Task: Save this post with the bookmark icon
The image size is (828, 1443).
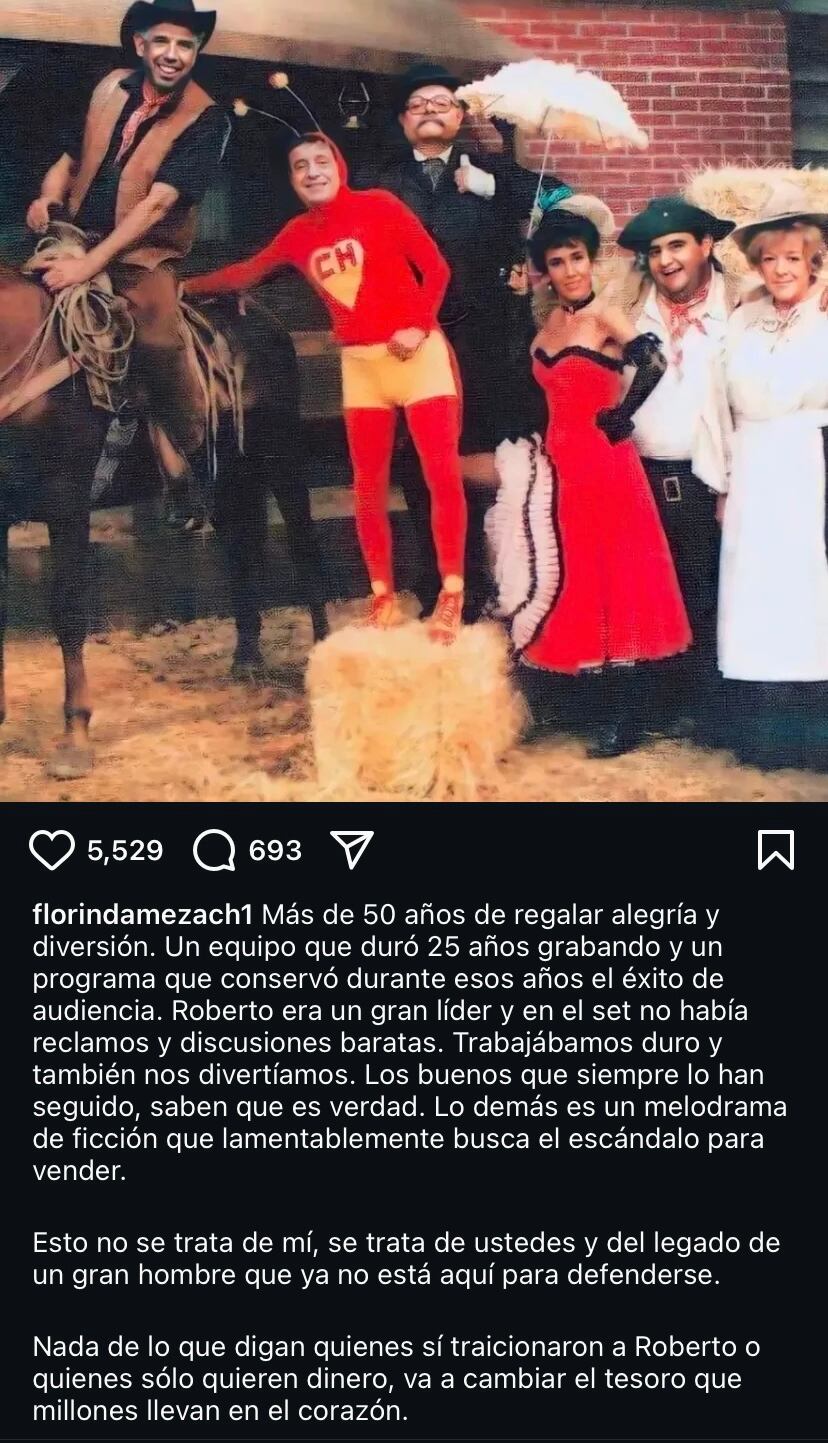Action: (x=776, y=850)
